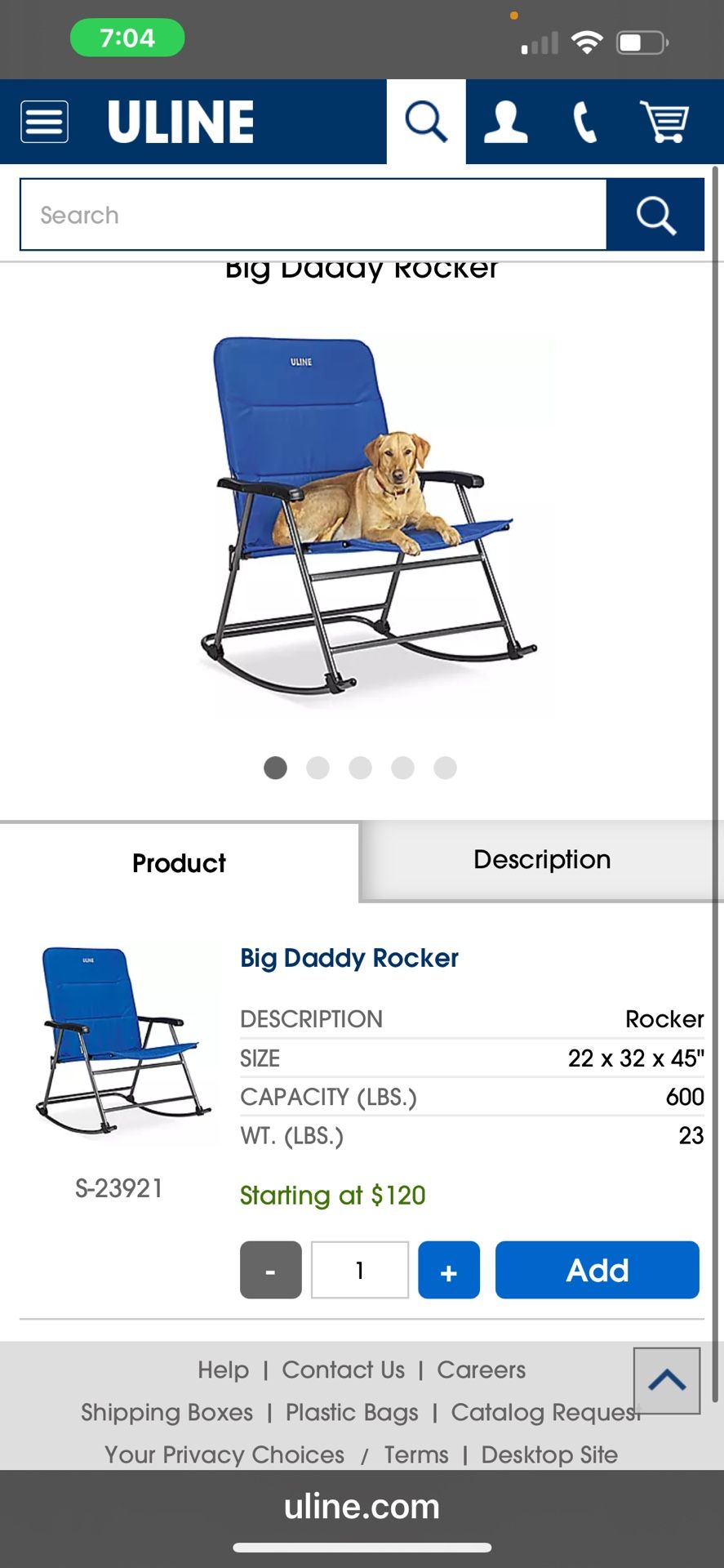
Task: Tap the magnifier icon in header
Action: 426,122
